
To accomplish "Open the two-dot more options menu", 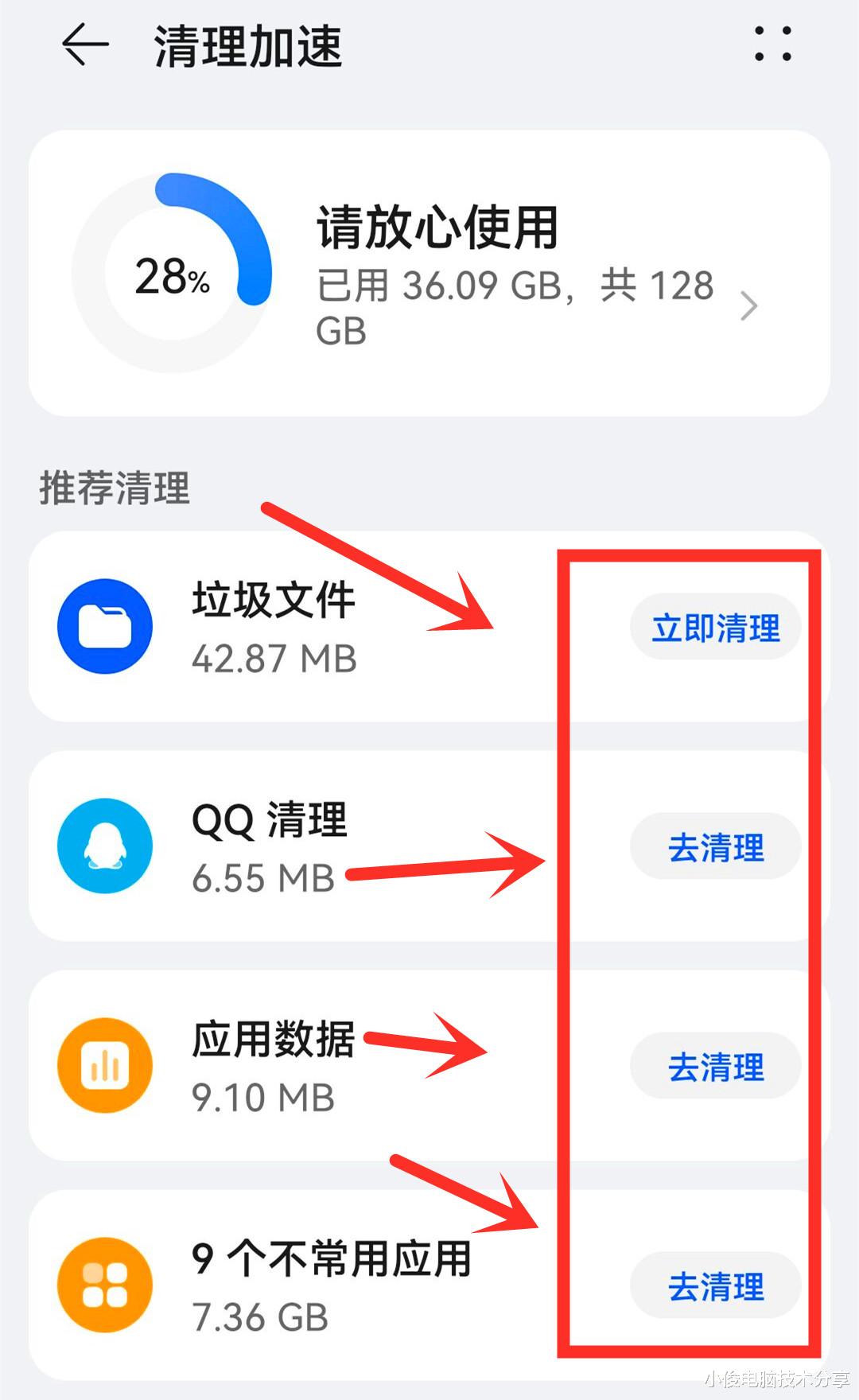I will [772, 45].
